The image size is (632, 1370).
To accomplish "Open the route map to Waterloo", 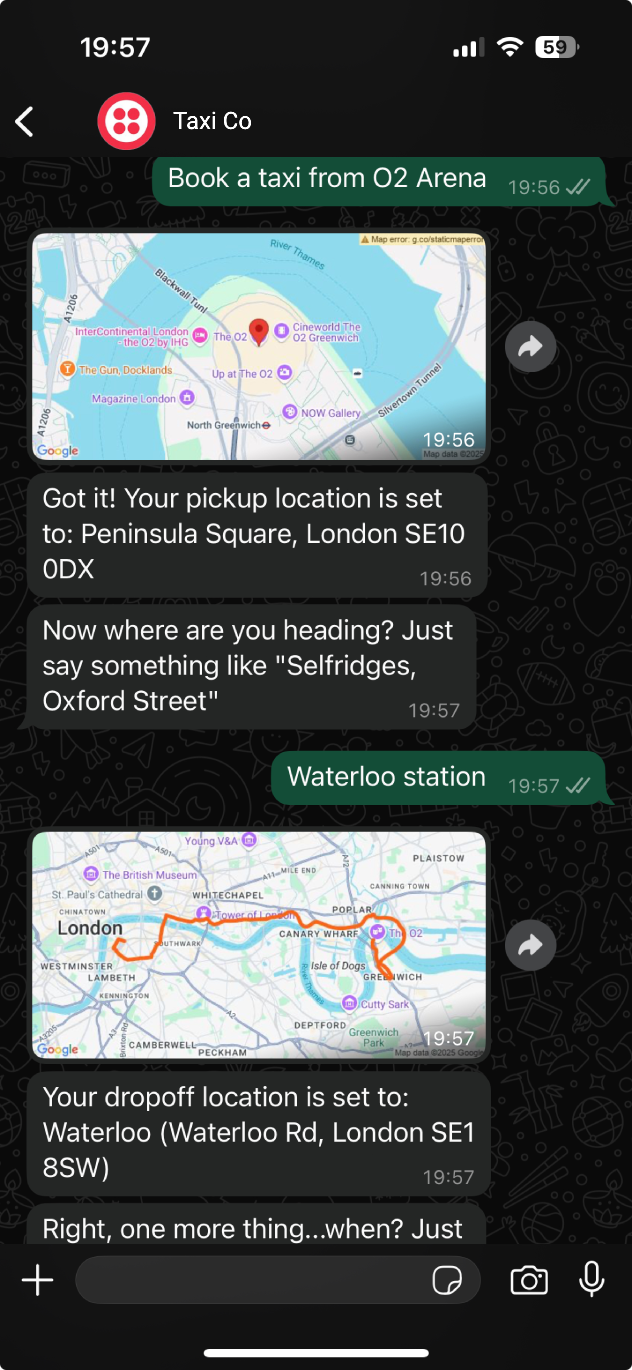I will (x=259, y=944).
